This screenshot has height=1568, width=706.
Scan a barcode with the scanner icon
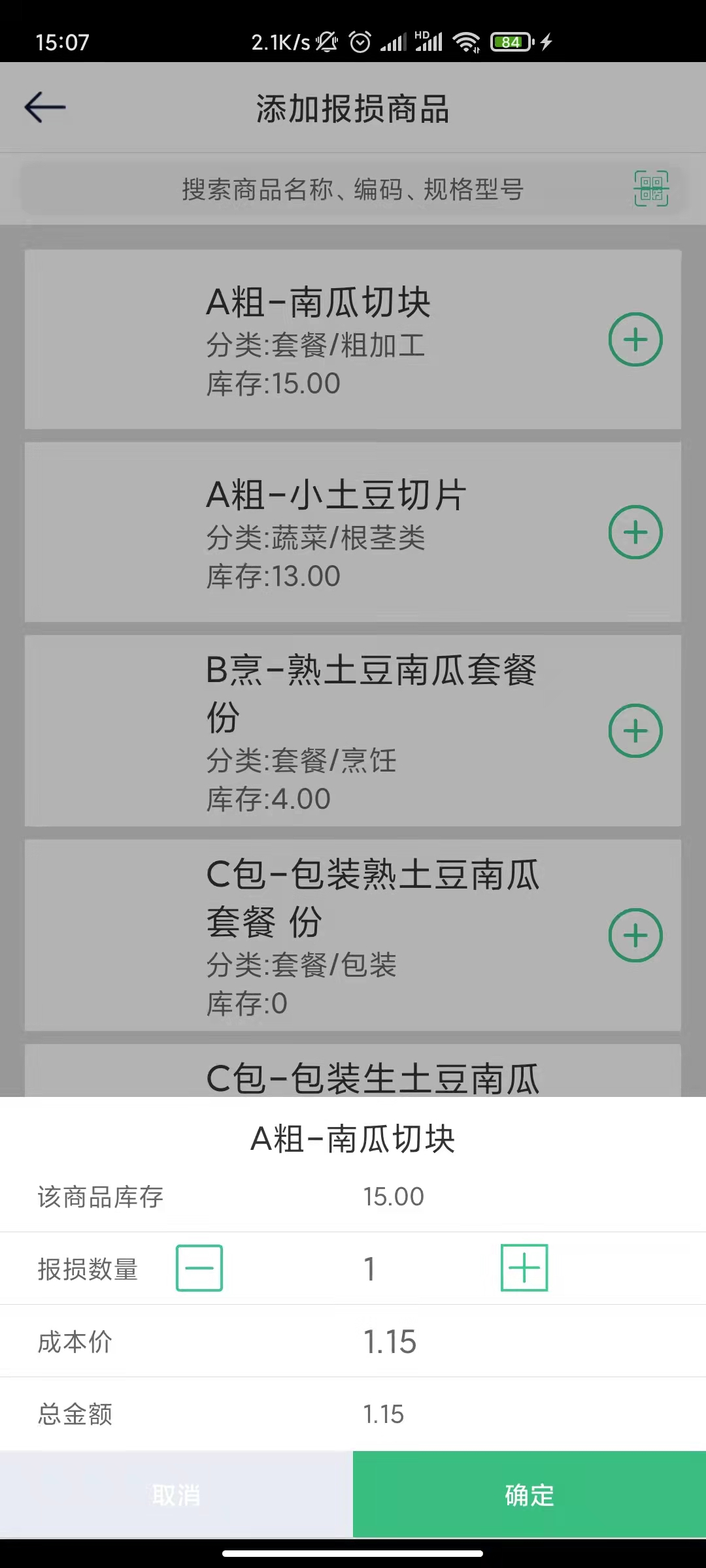click(x=650, y=189)
